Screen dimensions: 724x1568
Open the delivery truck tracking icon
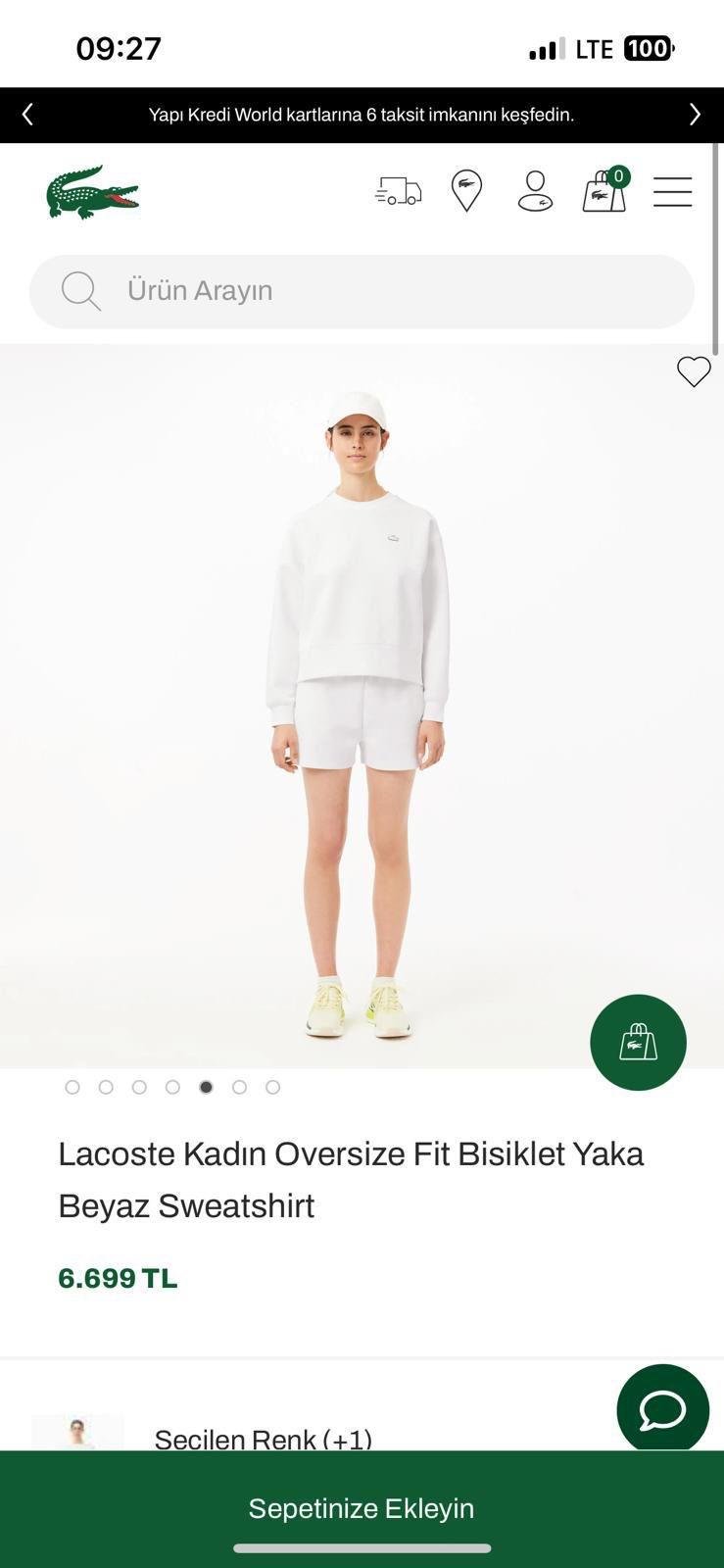[x=398, y=191]
